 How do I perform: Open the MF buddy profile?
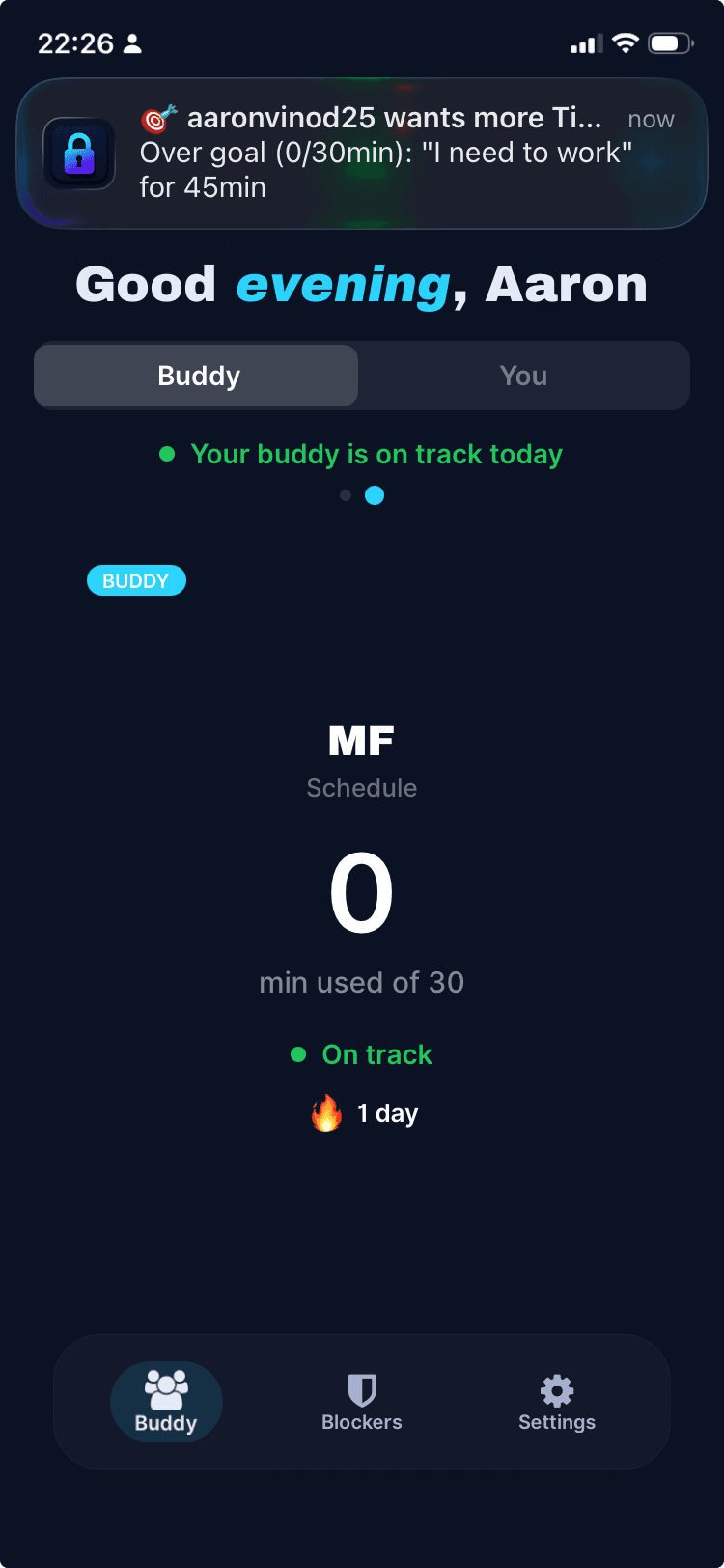[x=361, y=741]
